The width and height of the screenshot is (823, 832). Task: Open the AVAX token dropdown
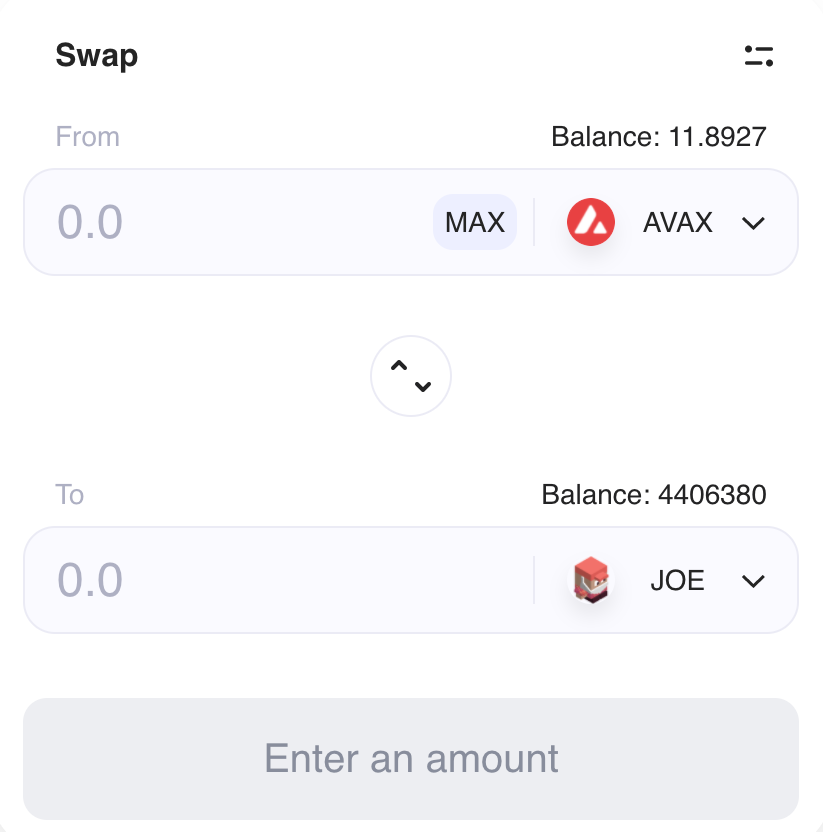(666, 222)
